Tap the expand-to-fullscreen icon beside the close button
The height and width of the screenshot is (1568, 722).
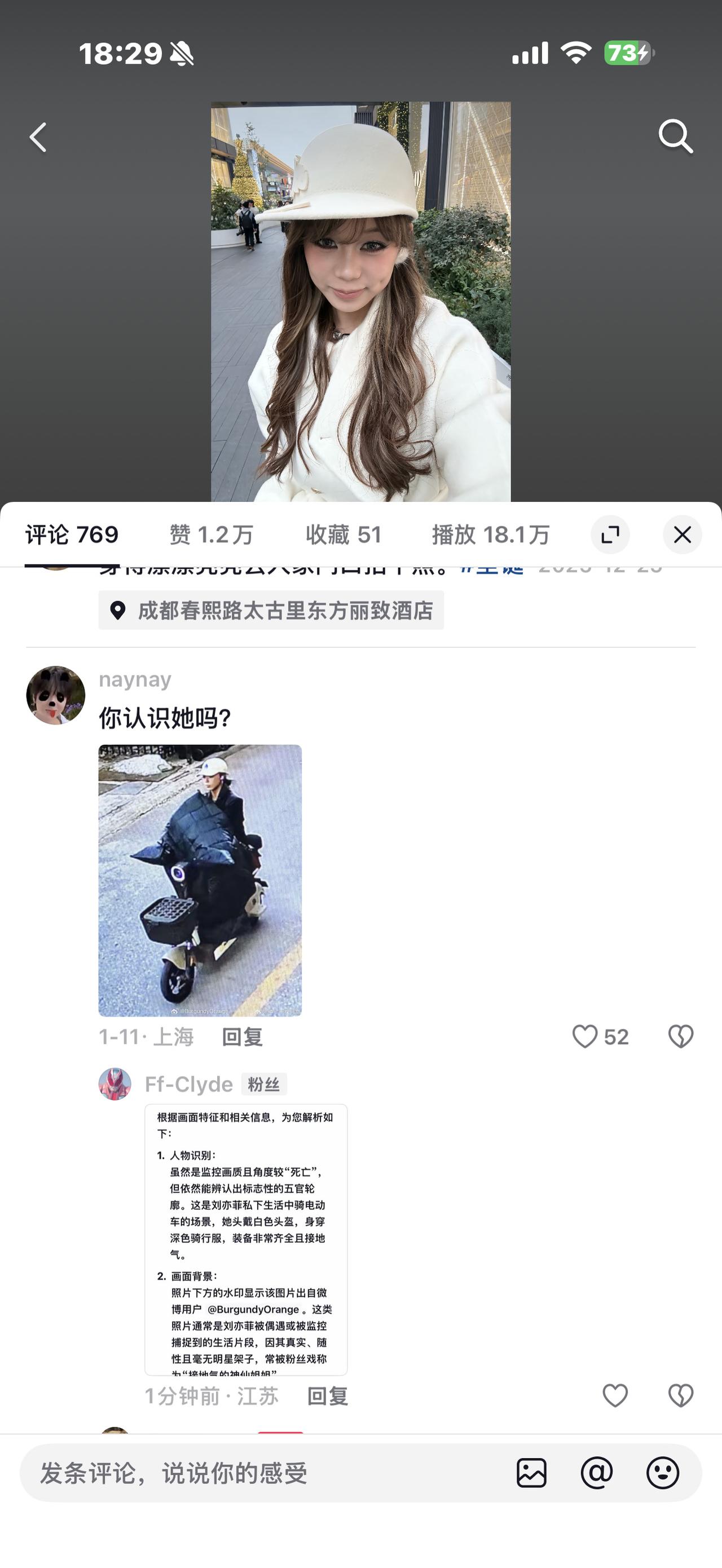click(x=610, y=534)
